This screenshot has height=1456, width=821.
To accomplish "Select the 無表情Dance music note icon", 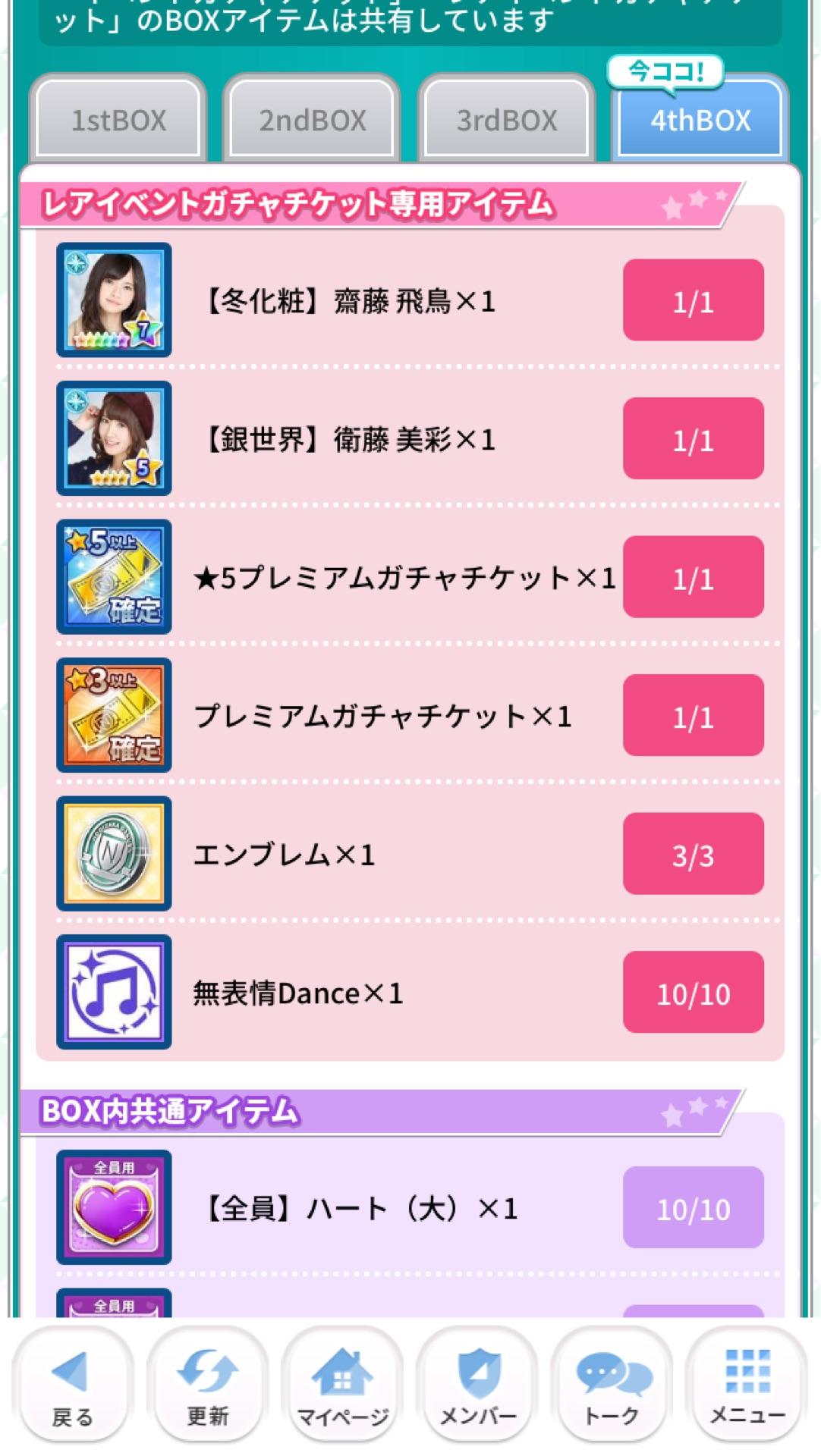I will click(x=113, y=991).
